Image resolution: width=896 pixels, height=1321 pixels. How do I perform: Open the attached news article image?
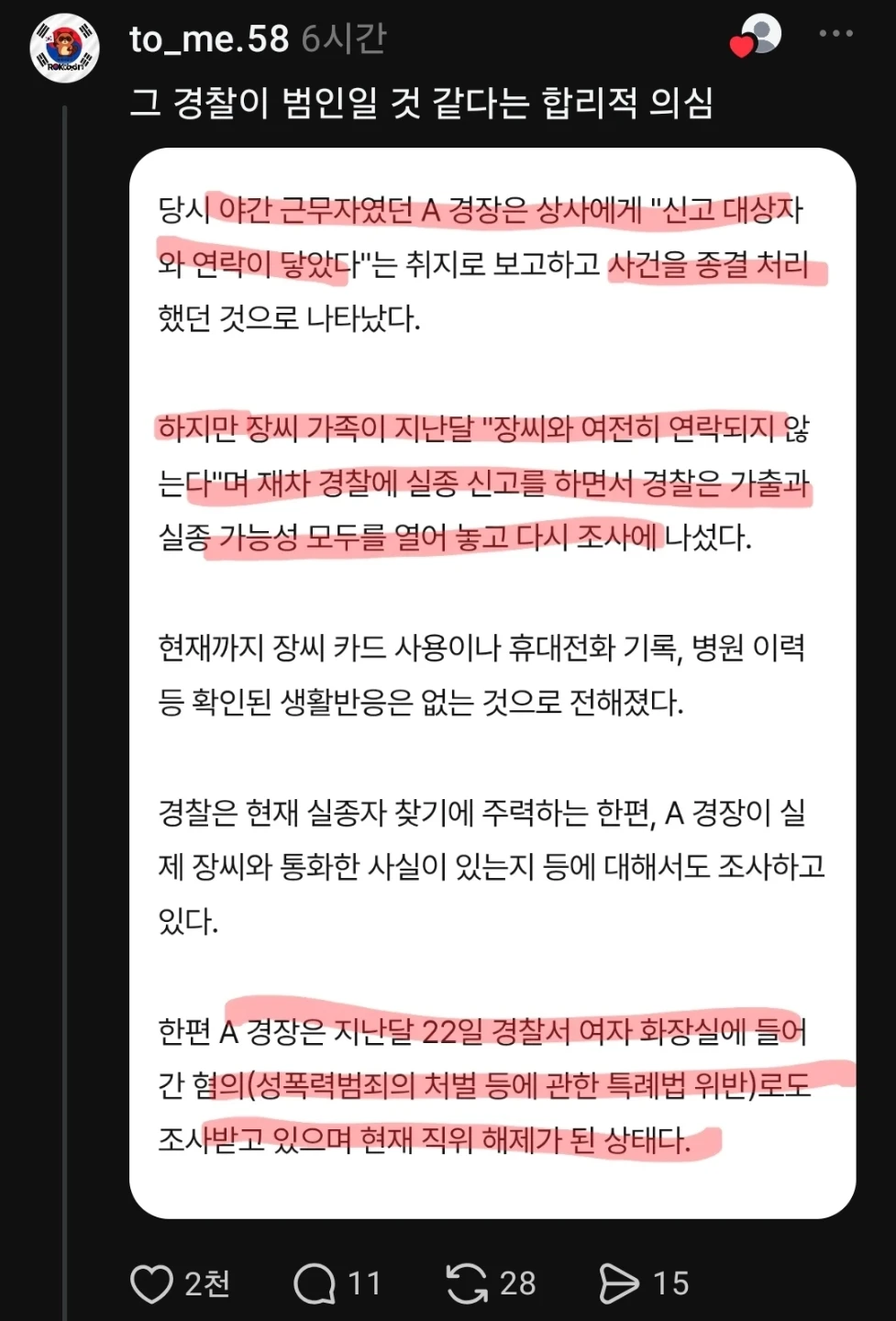492,683
